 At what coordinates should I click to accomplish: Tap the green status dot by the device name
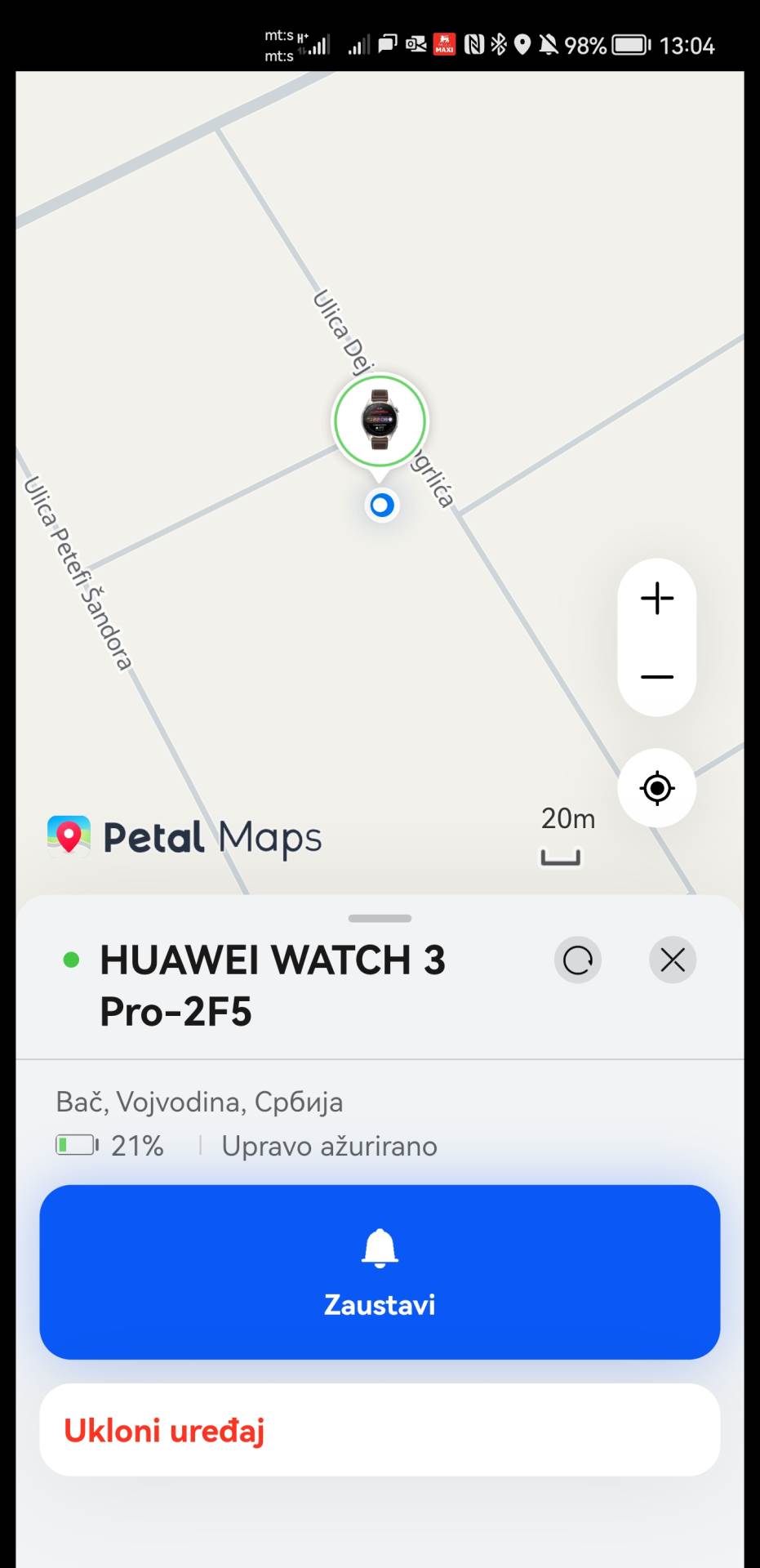click(x=72, y=961)
